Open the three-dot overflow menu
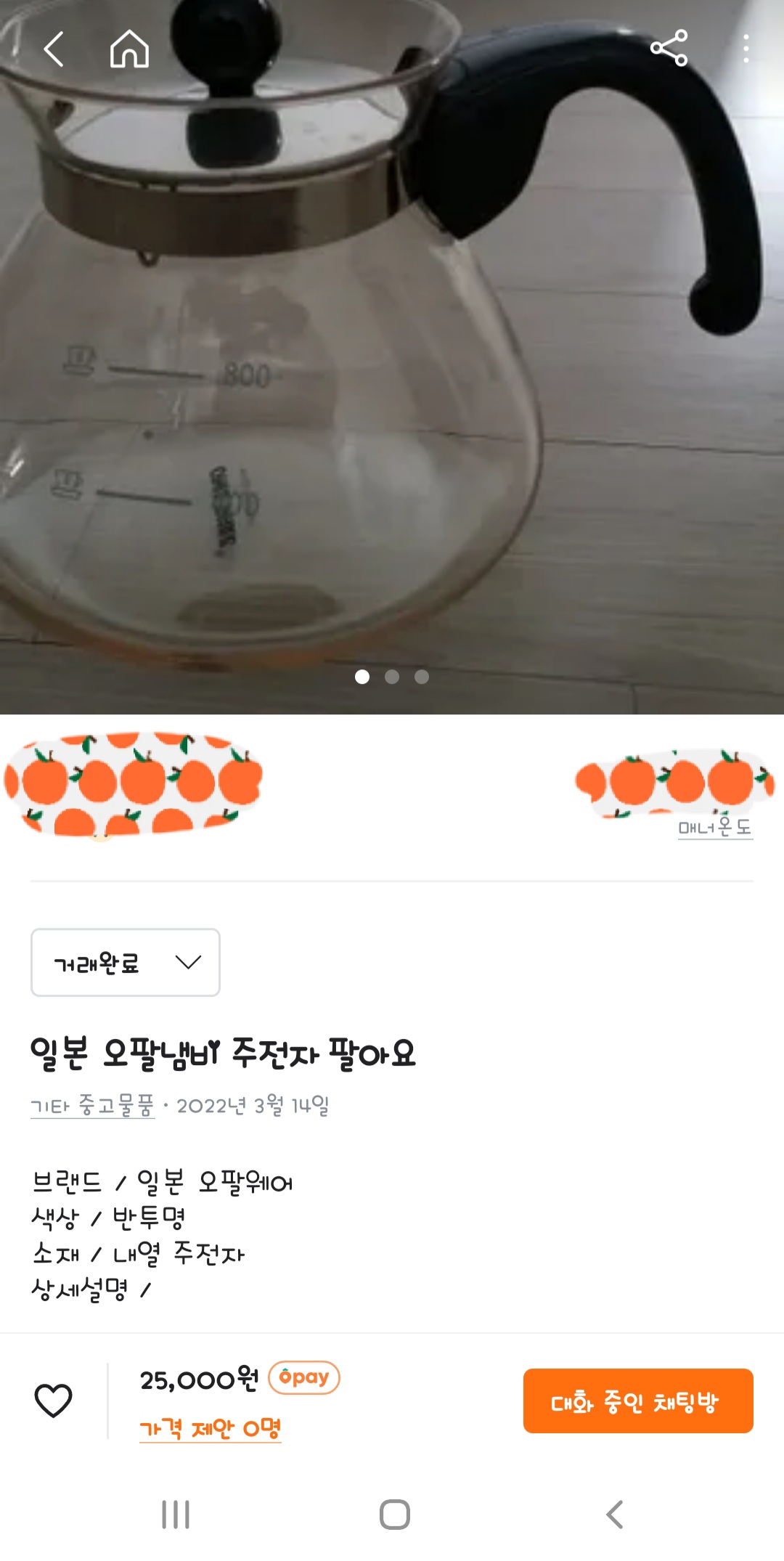The height and width of the screenshot is (1561, 784). (746, 49)
